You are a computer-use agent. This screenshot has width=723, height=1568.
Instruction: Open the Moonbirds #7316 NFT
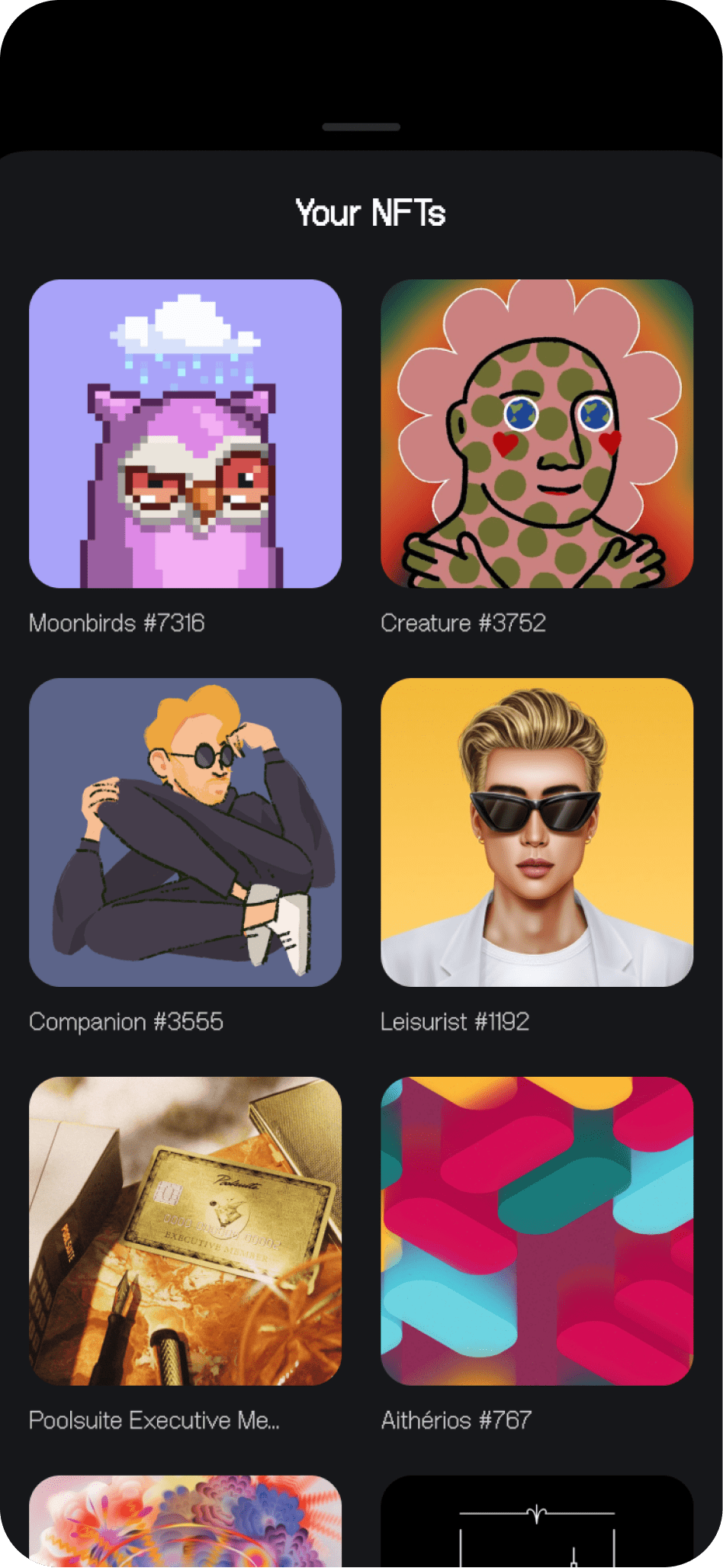(x=185, y=433)
